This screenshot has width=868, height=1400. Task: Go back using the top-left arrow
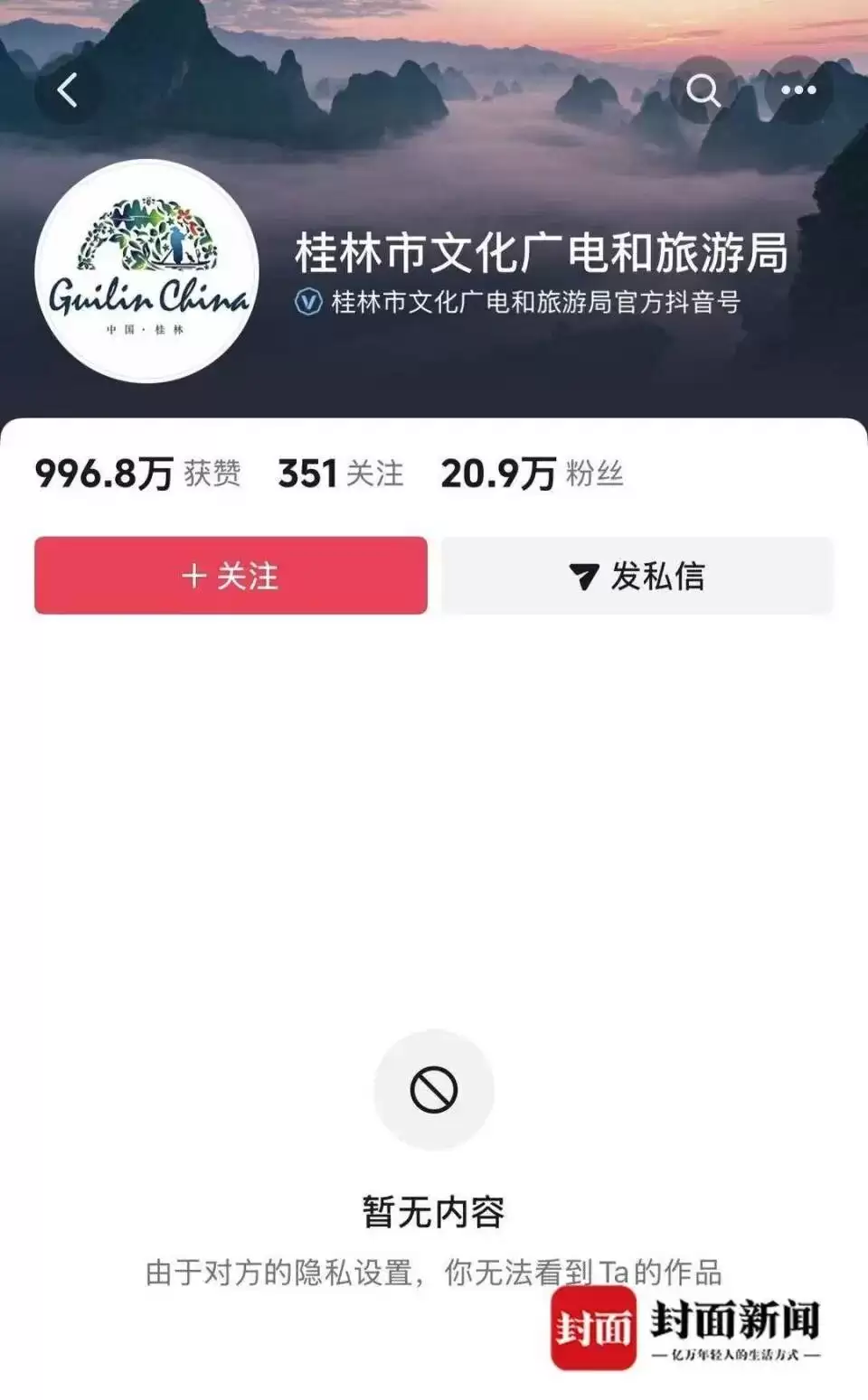pos(68,90)
